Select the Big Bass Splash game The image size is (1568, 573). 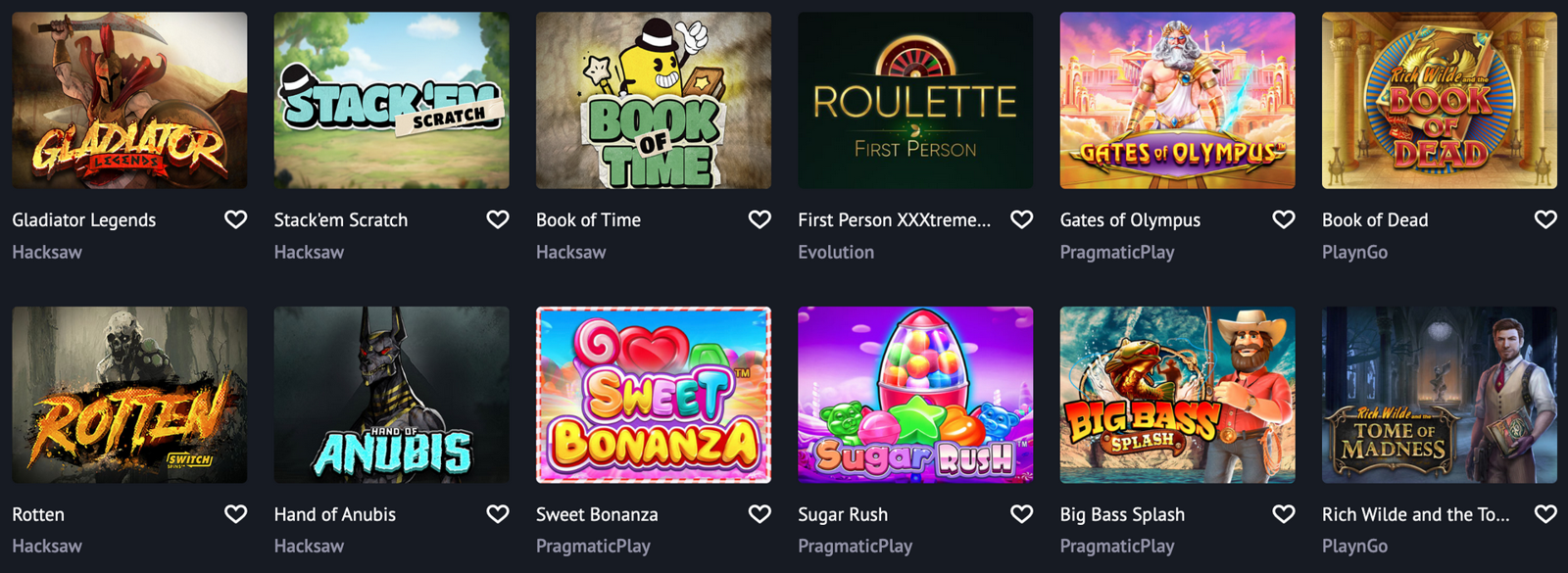pyautogui.click(x=1177, y=395)
